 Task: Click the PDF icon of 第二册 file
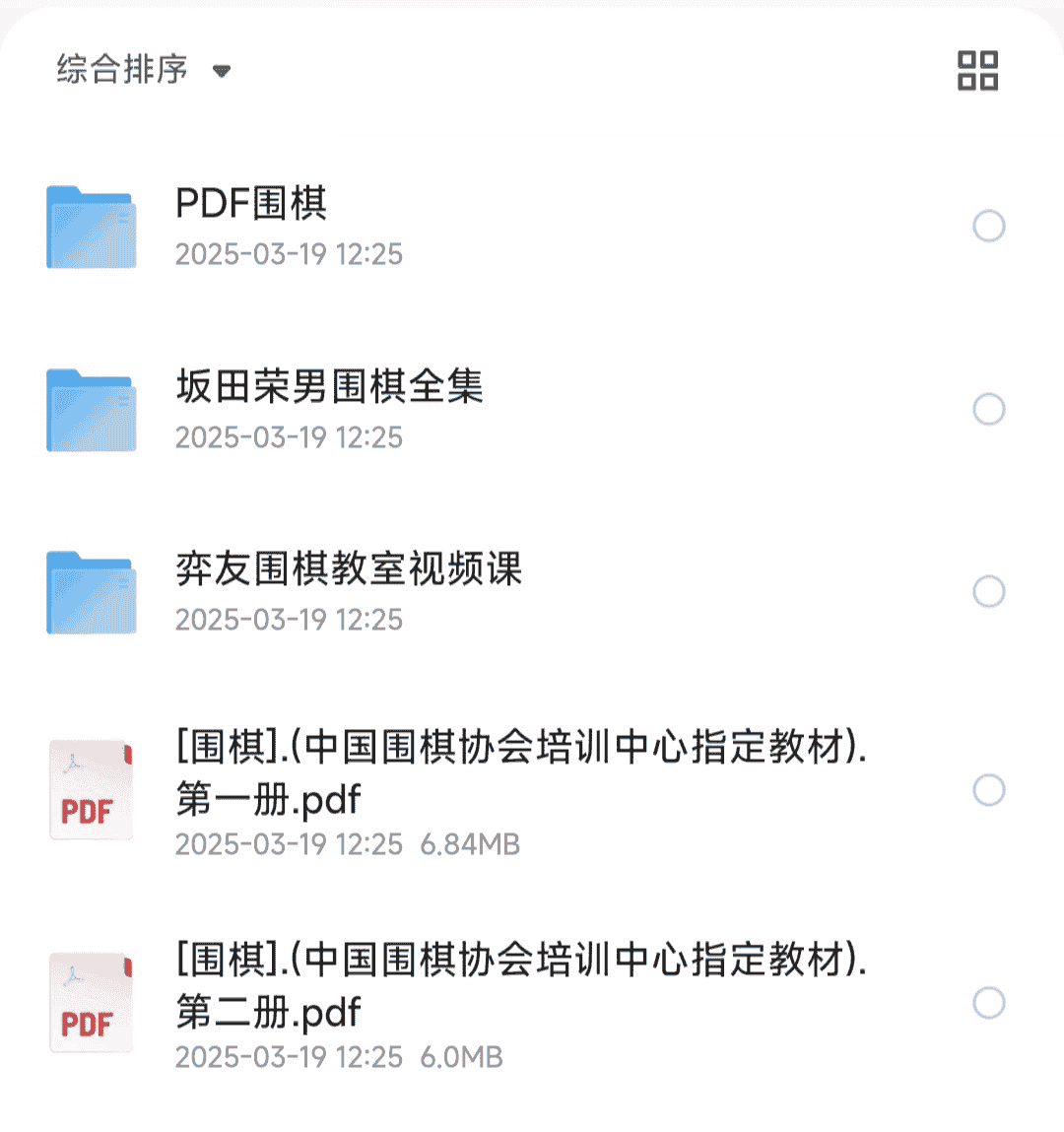click(91, 1002)
